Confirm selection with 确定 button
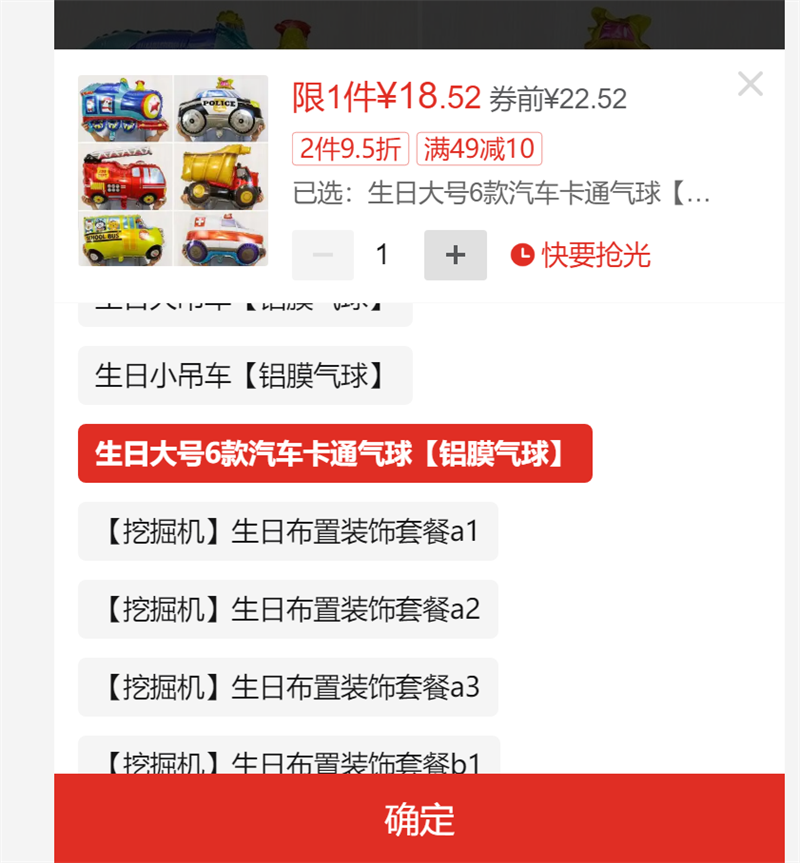The width and height of the screenshot is (800, 863). pyautogui.click(x=419, y=818)
